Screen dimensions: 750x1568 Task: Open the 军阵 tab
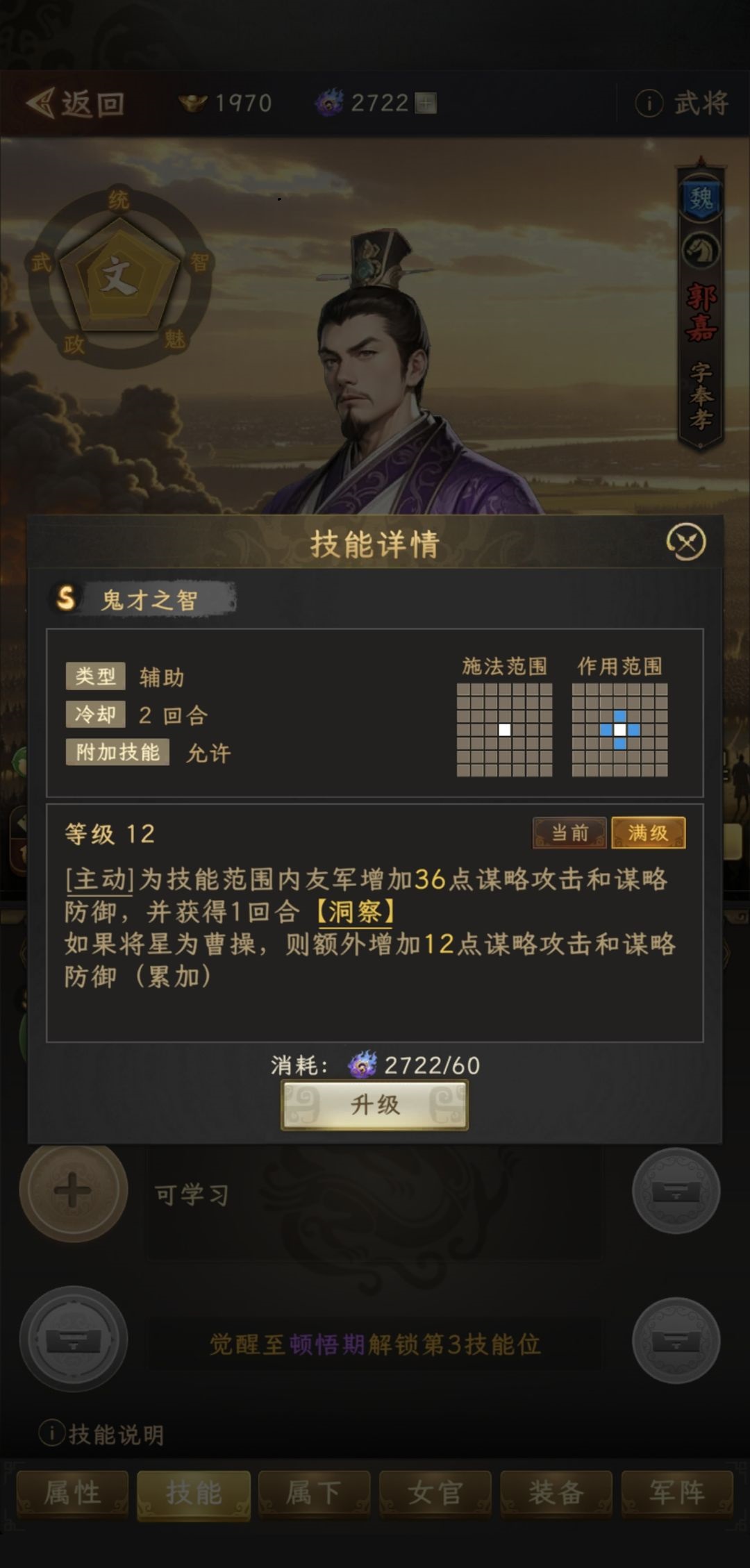676,1492
